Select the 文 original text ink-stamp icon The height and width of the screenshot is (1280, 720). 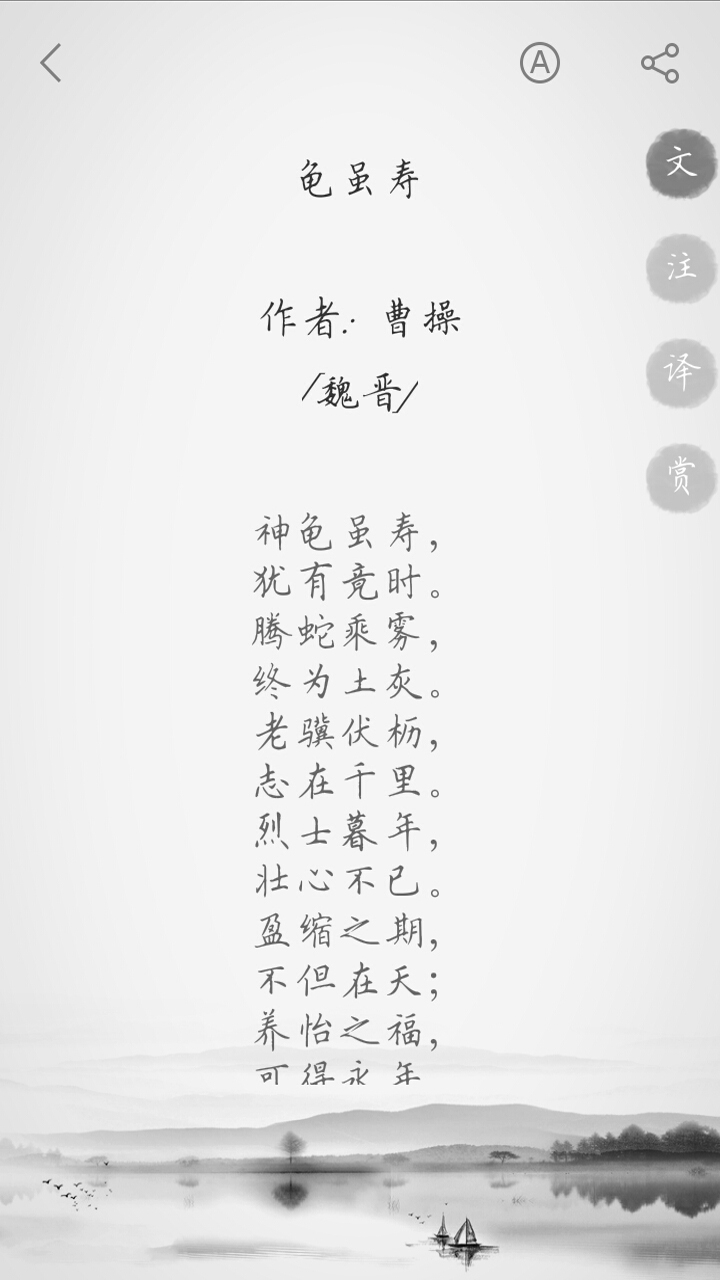(x=678, y=163)
